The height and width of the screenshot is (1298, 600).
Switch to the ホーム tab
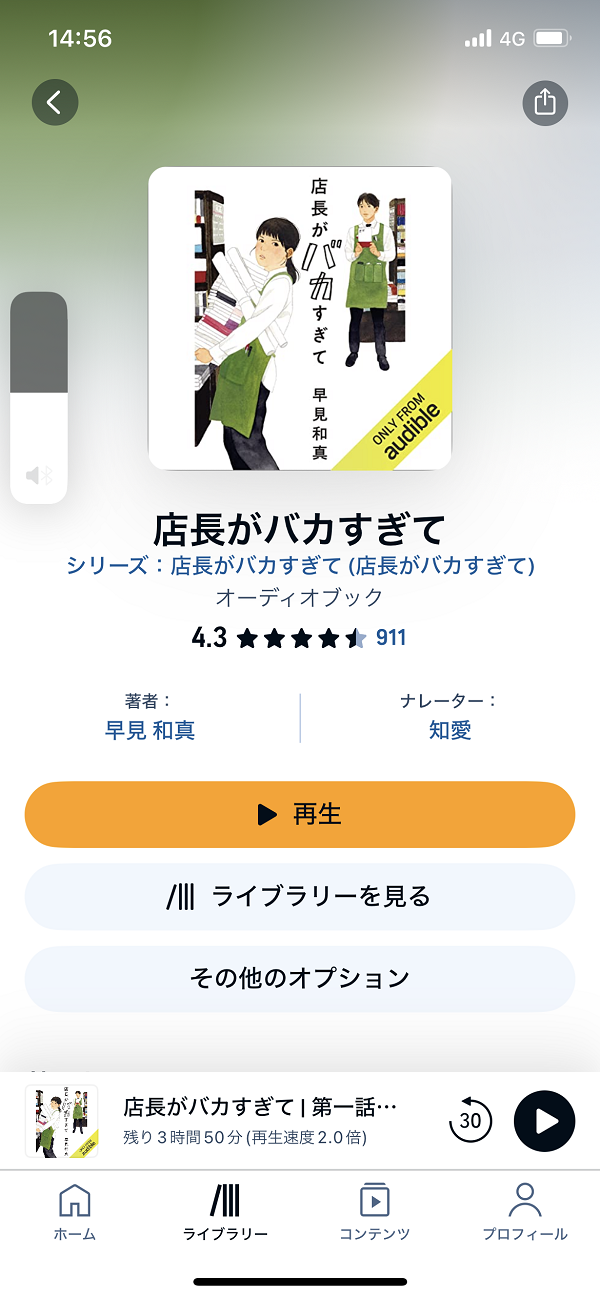coord(75,1212)
